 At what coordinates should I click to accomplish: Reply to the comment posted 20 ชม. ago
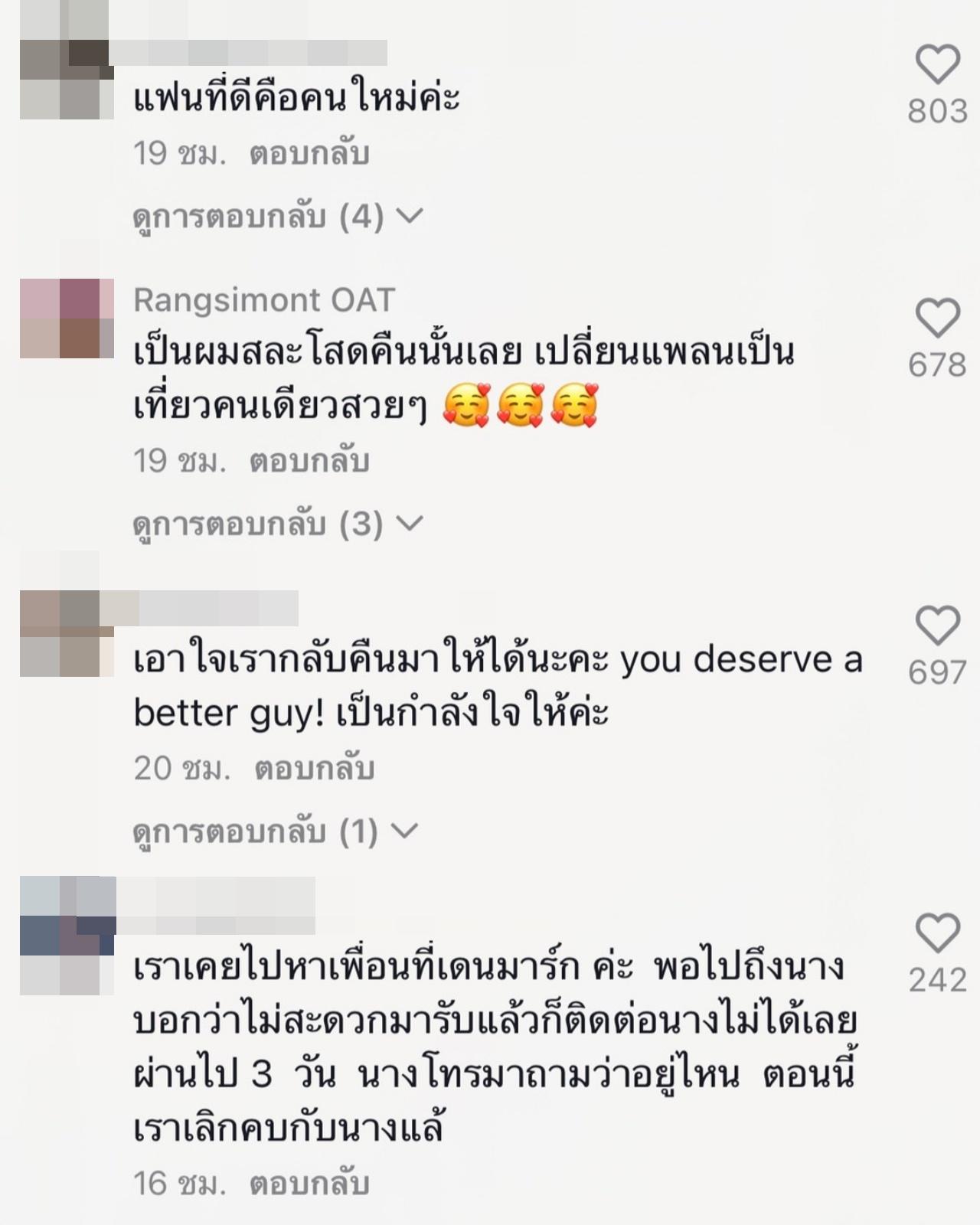(314, 768)
